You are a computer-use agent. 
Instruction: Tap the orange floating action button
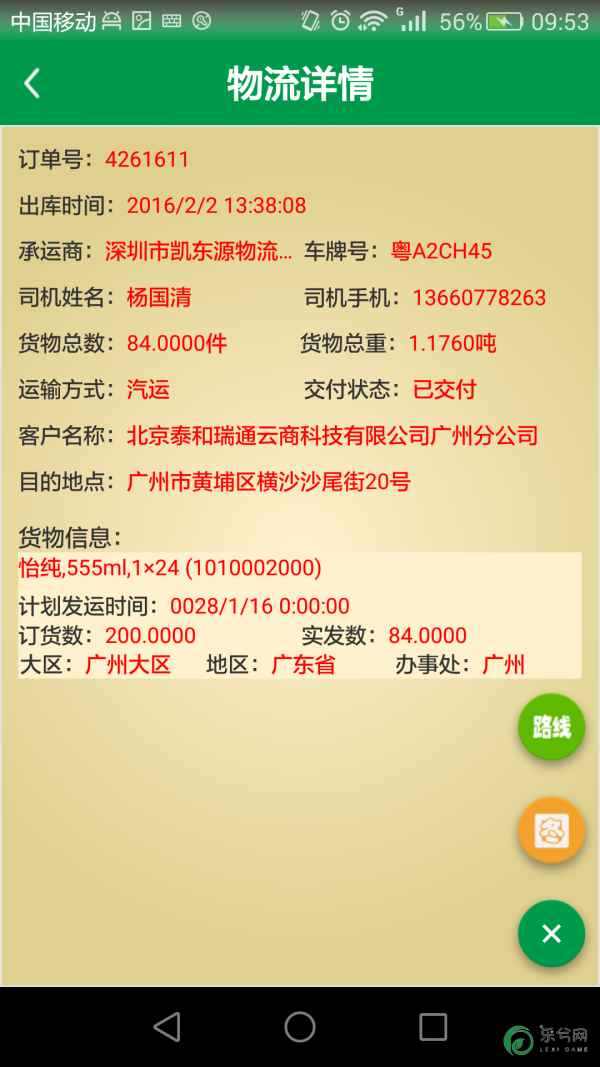click(x=551, y=830)
